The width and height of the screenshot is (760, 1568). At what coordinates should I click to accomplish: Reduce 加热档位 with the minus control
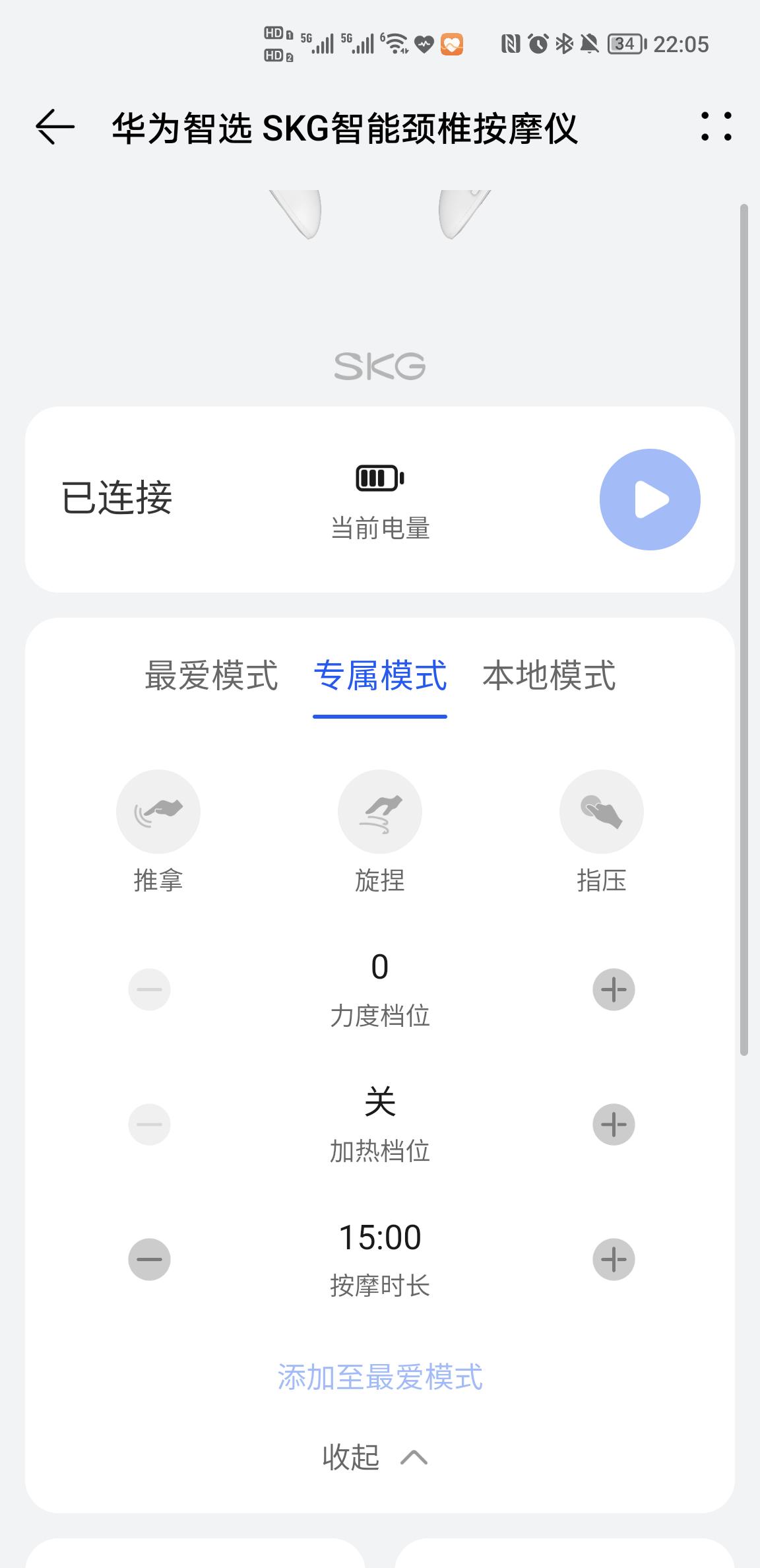click(148, 1125)
